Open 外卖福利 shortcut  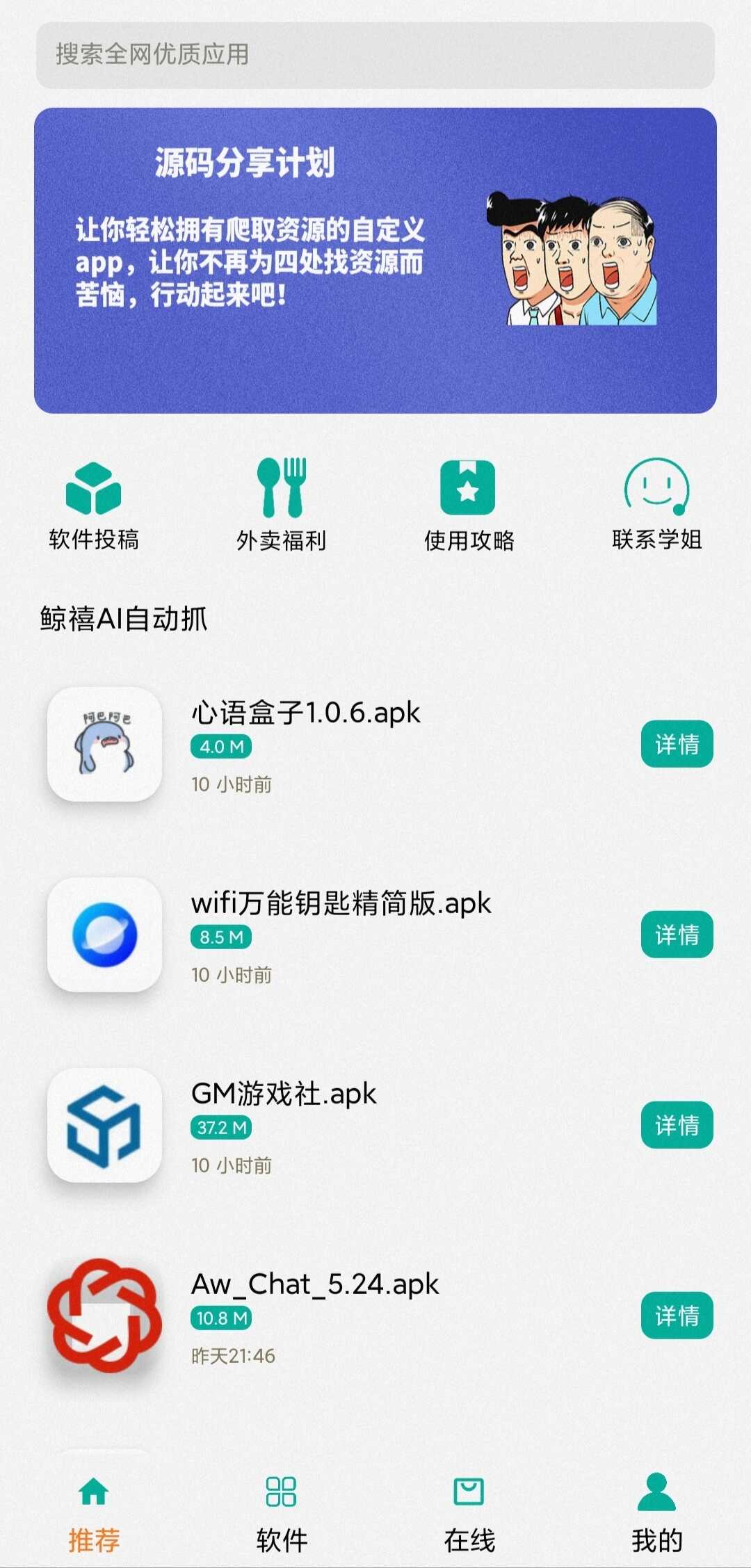tap(282, 506)
